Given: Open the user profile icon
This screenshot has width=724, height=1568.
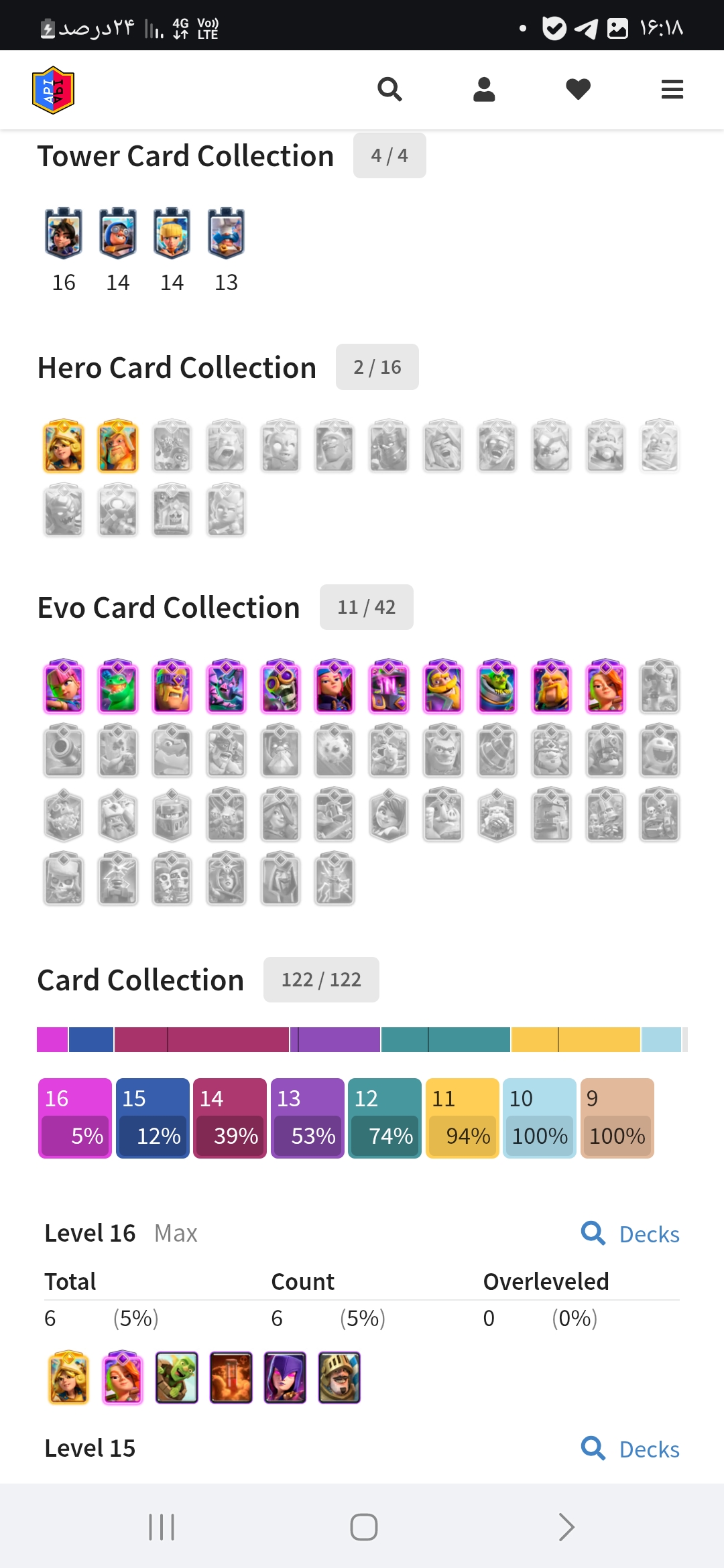Looking at the screenshot, I should tap(484, 89).
